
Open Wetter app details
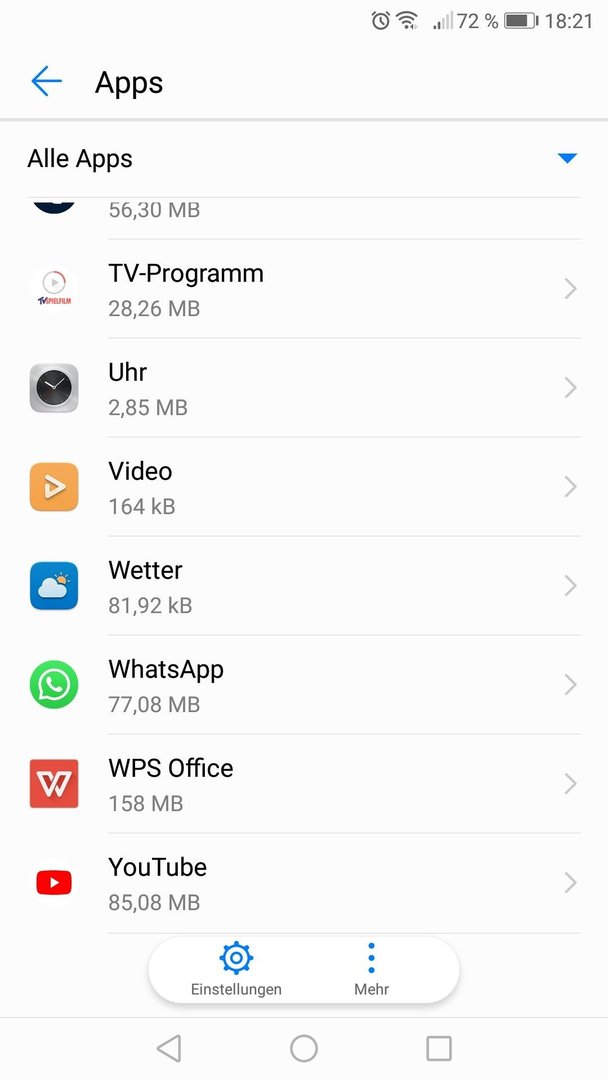pyautogui.click(x=304, y=586)
